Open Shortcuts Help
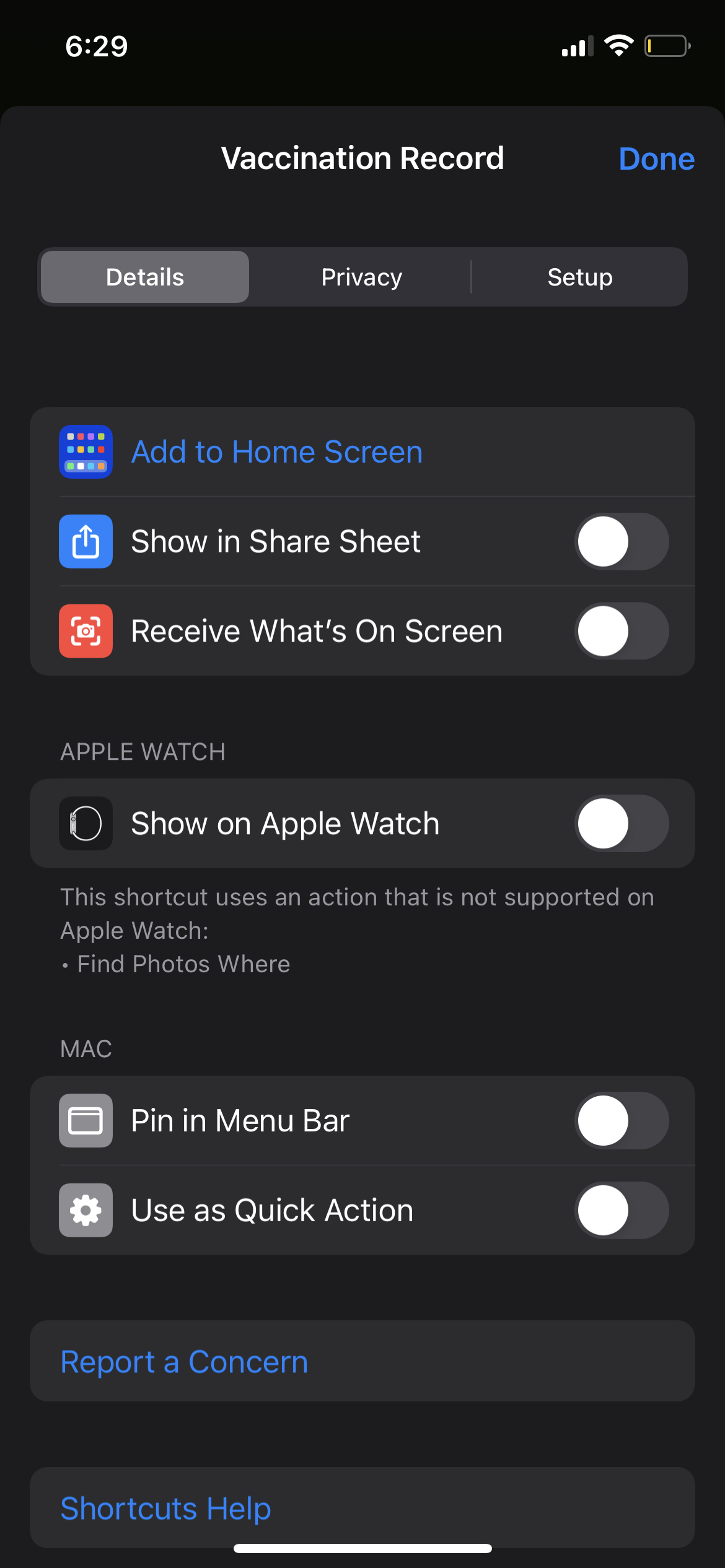This screenshot has height=1568, width=725. click(x=165, y=1507)
